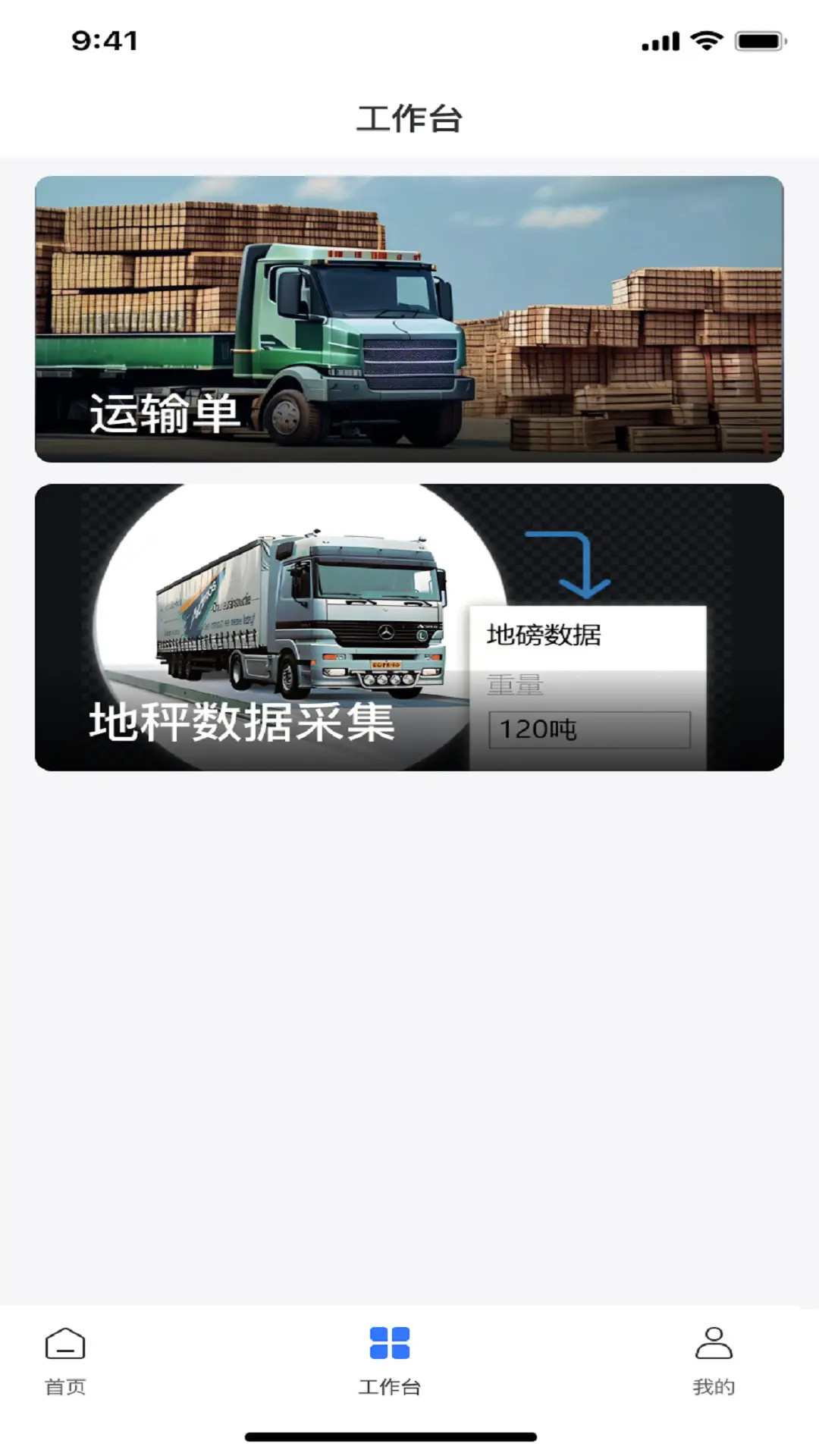Tap the battery indicator in the status bar

pos(755,42)
